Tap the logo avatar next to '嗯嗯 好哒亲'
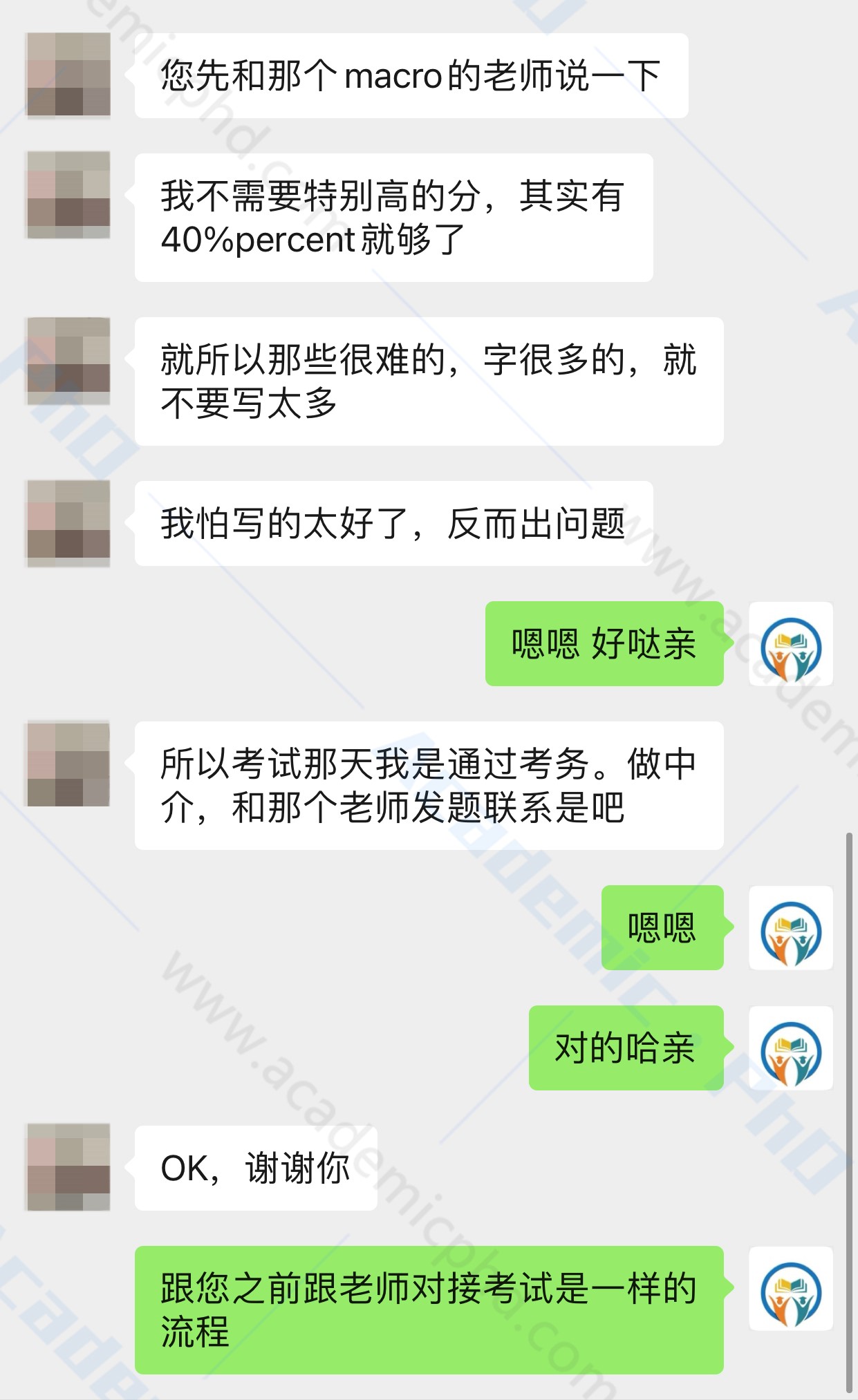858x1400 pixels. (x=791, y=644)
